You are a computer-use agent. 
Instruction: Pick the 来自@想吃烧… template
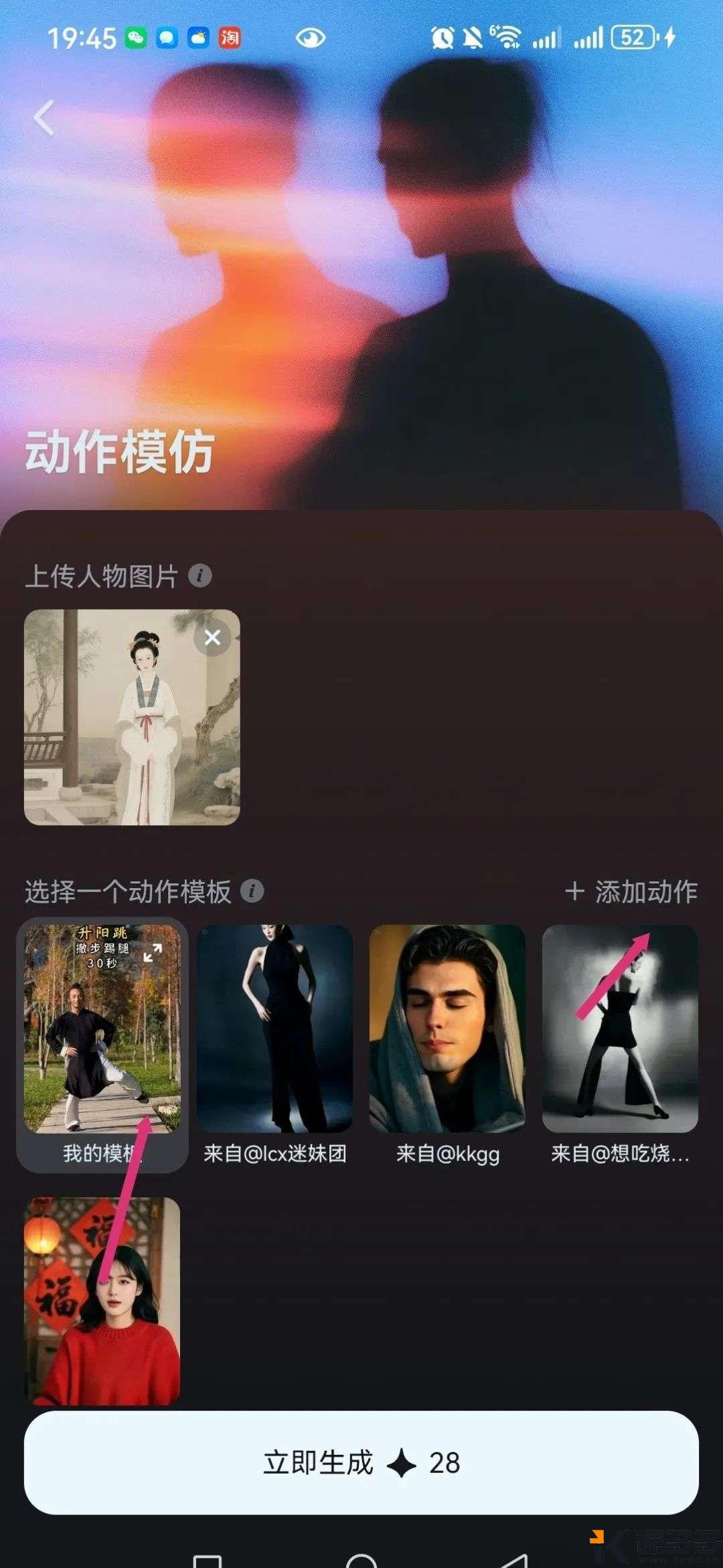point(620,1031)
